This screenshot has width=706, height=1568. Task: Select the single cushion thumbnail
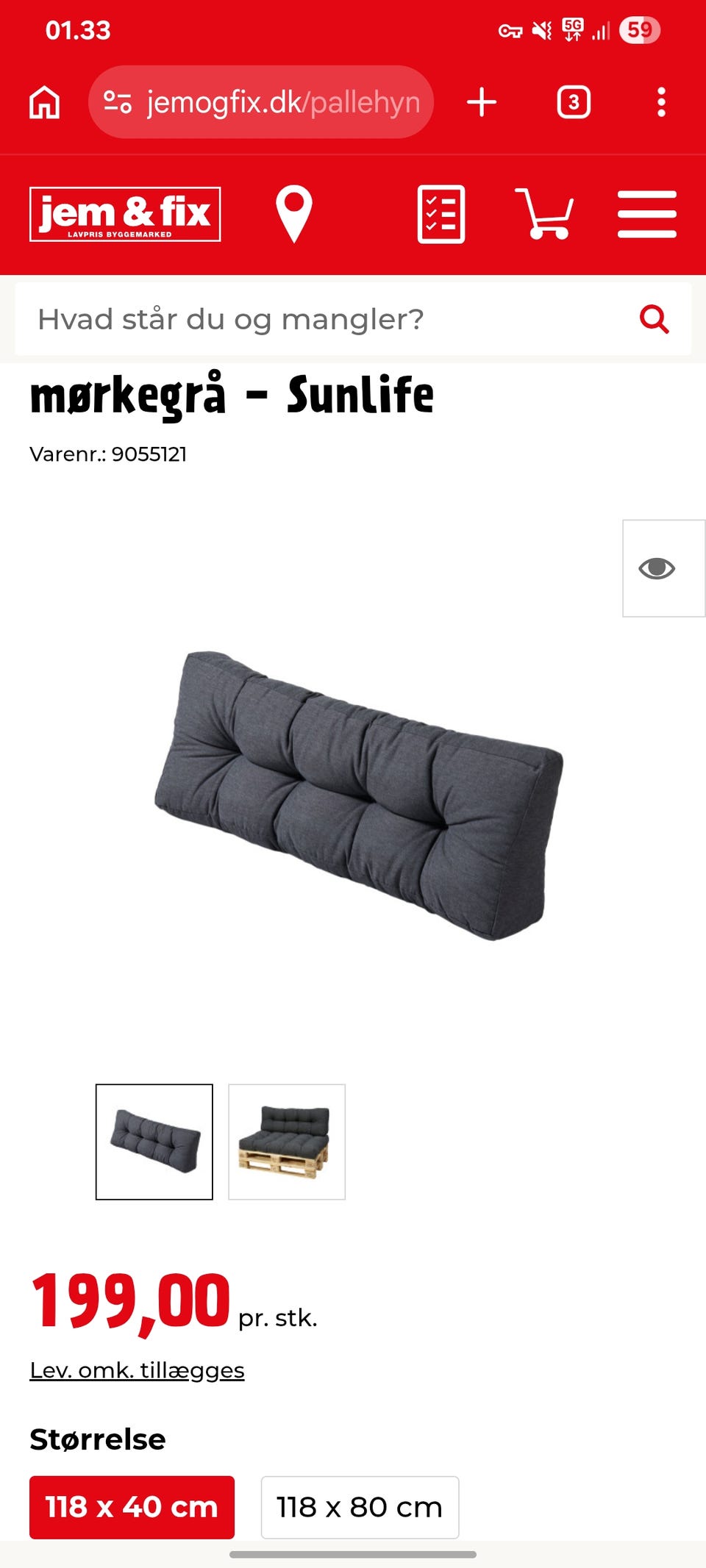[154, 1142]
